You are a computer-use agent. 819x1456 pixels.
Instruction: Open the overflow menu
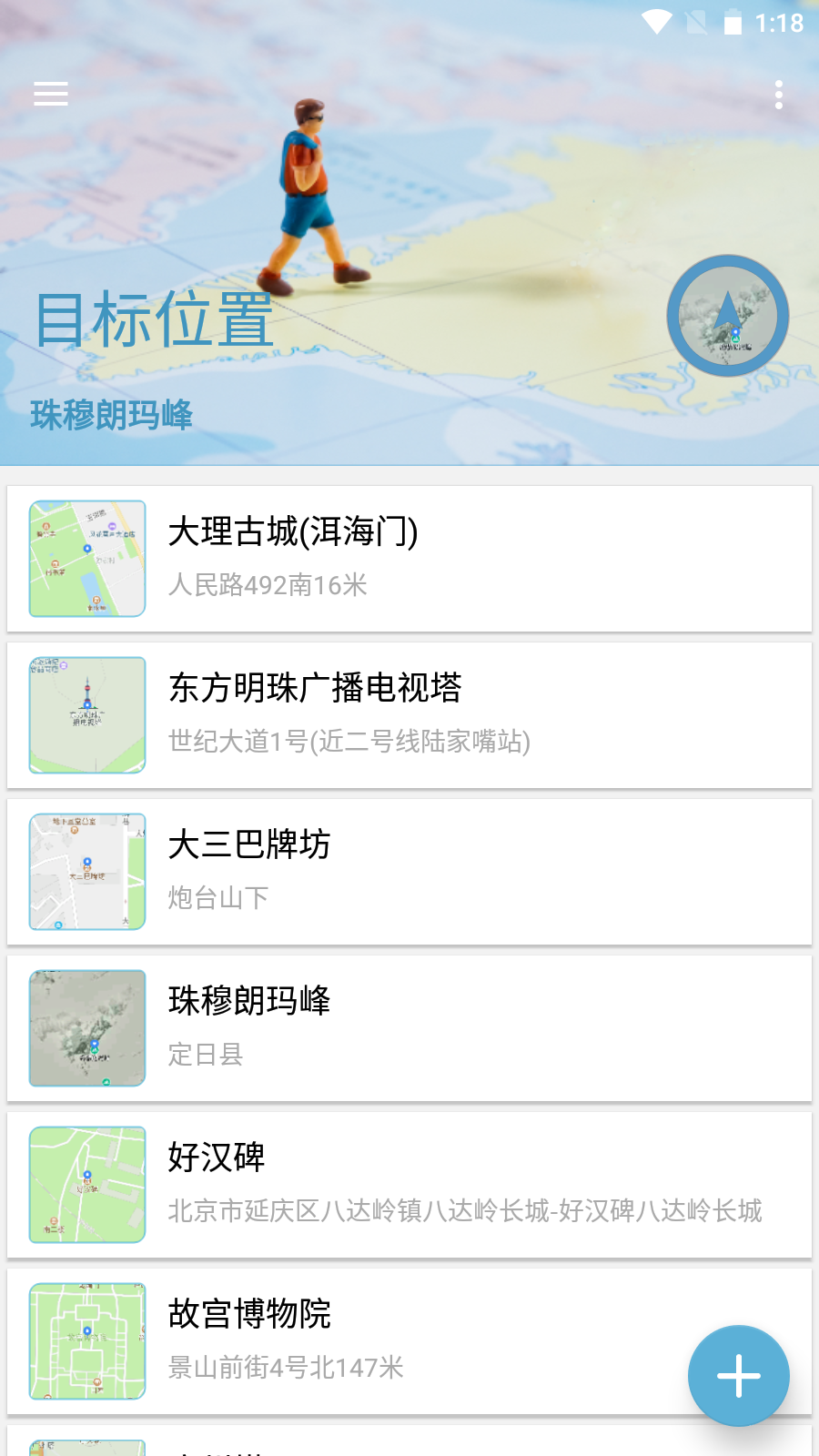pos(778,95)
